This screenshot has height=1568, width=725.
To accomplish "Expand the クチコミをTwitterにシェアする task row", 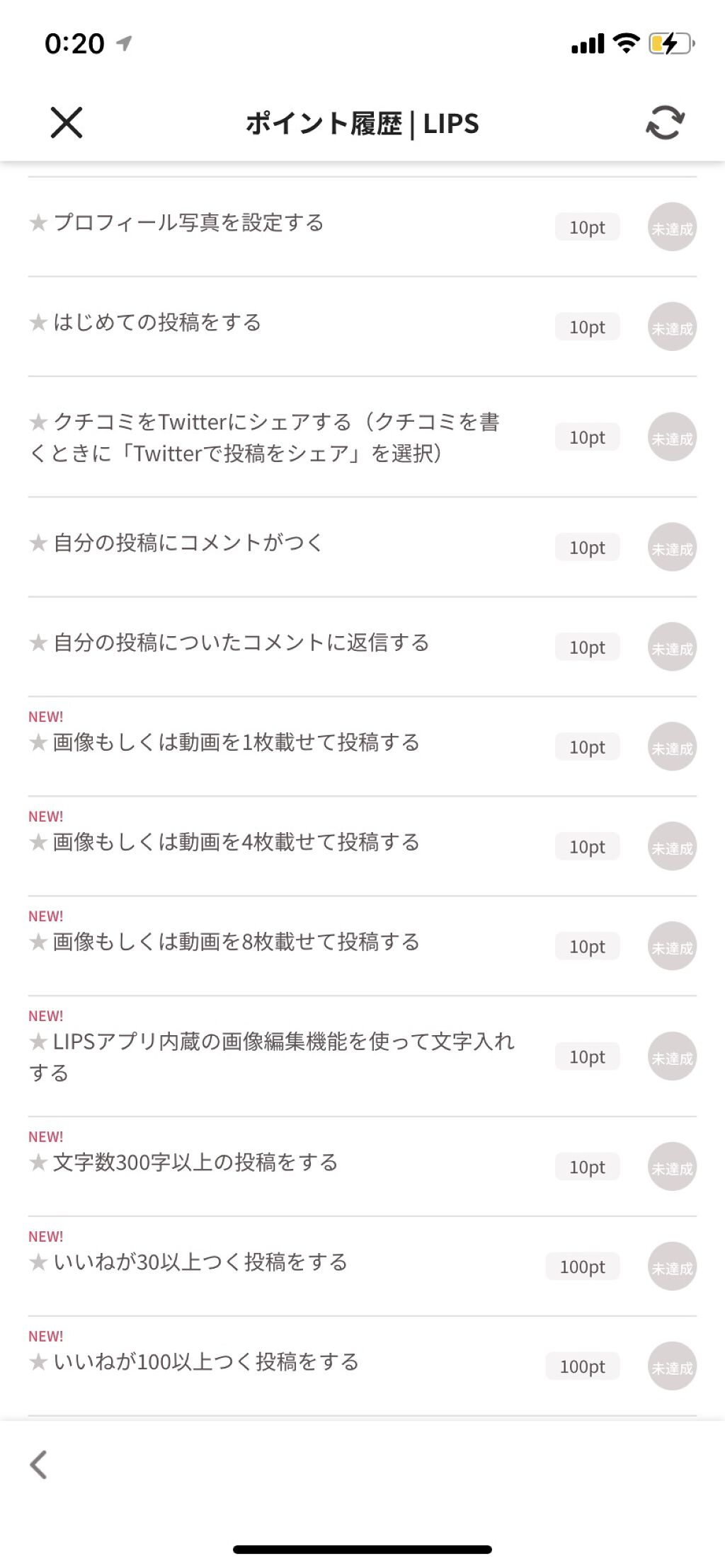I will click(x=283, y=437).
